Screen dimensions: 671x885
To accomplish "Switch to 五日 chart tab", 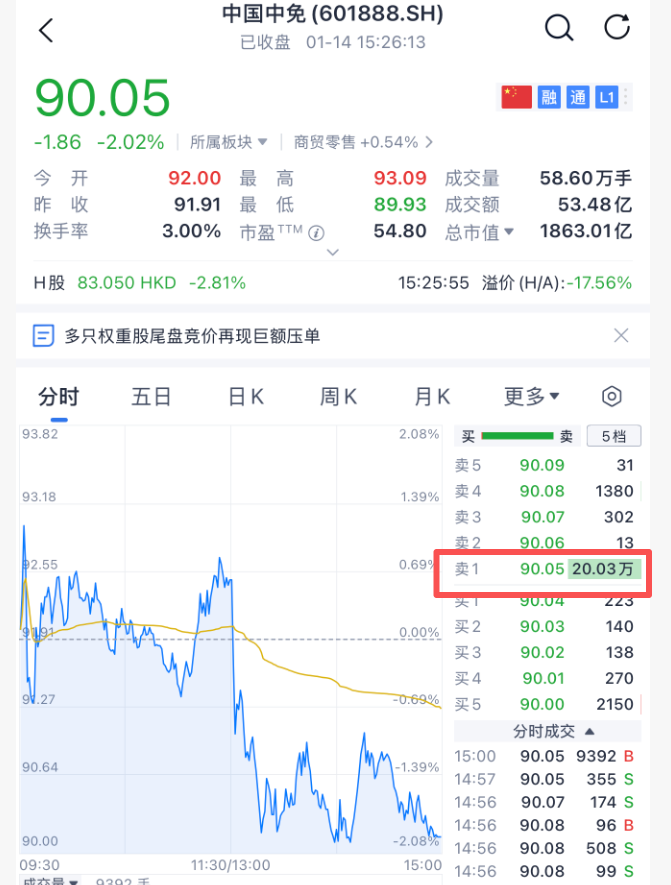I will [151, 397].
